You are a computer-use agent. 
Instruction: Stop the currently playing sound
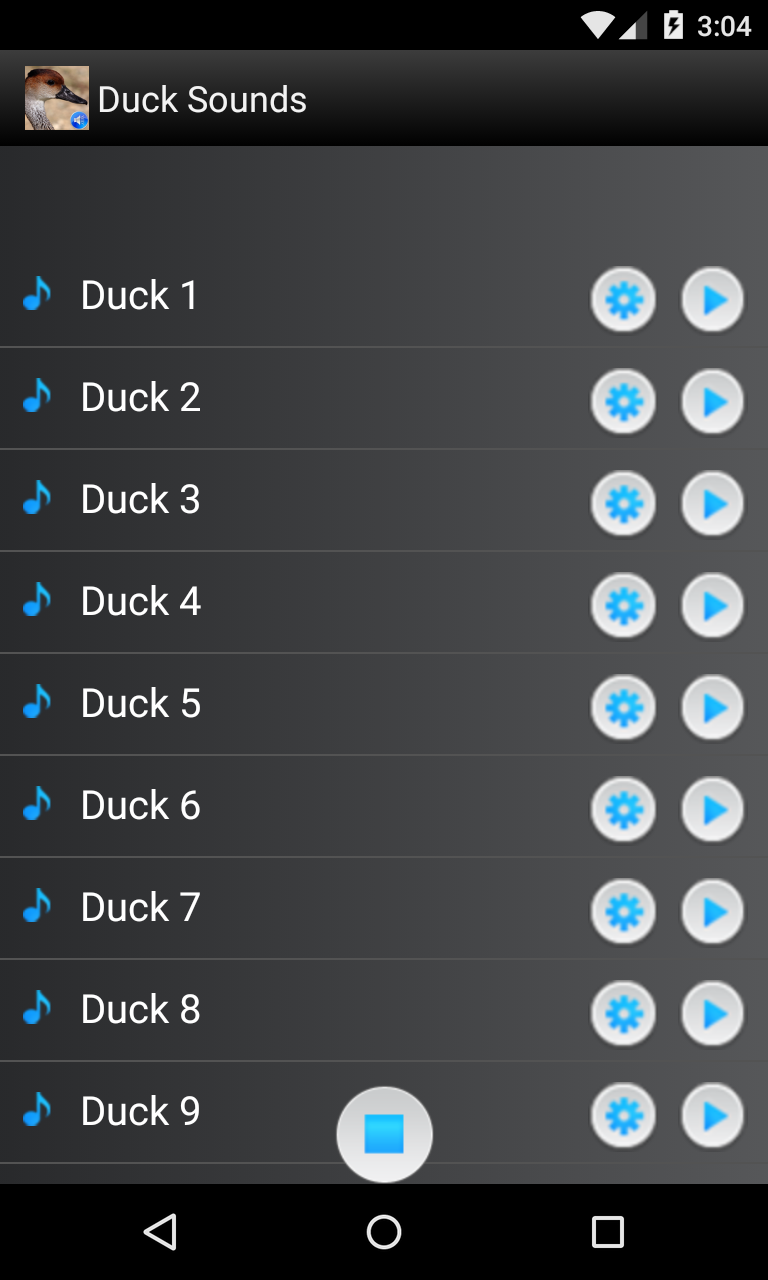coord(384,1134)
